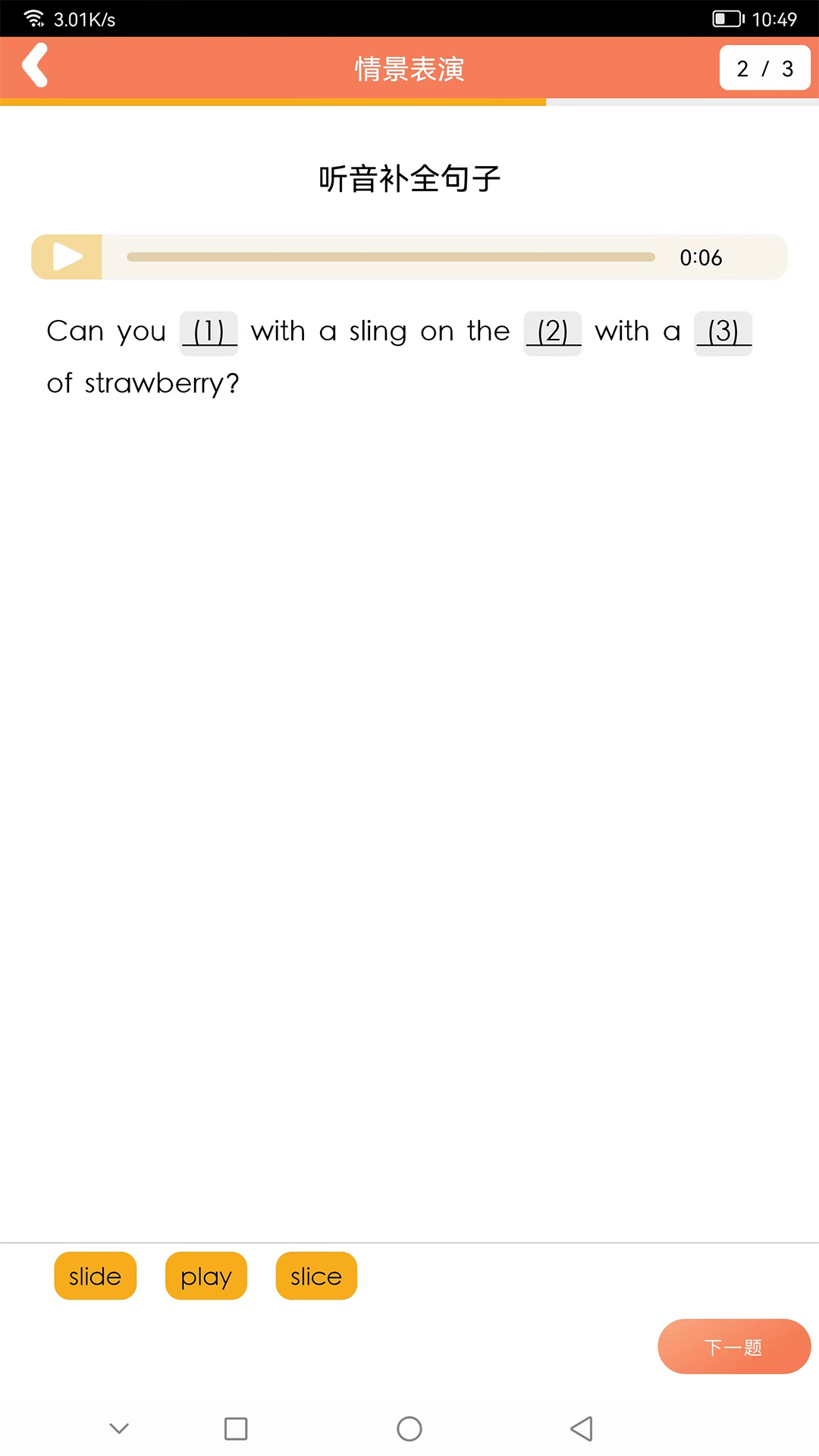Tap the system home button

pyautogui.click(x=409, y=1429)
